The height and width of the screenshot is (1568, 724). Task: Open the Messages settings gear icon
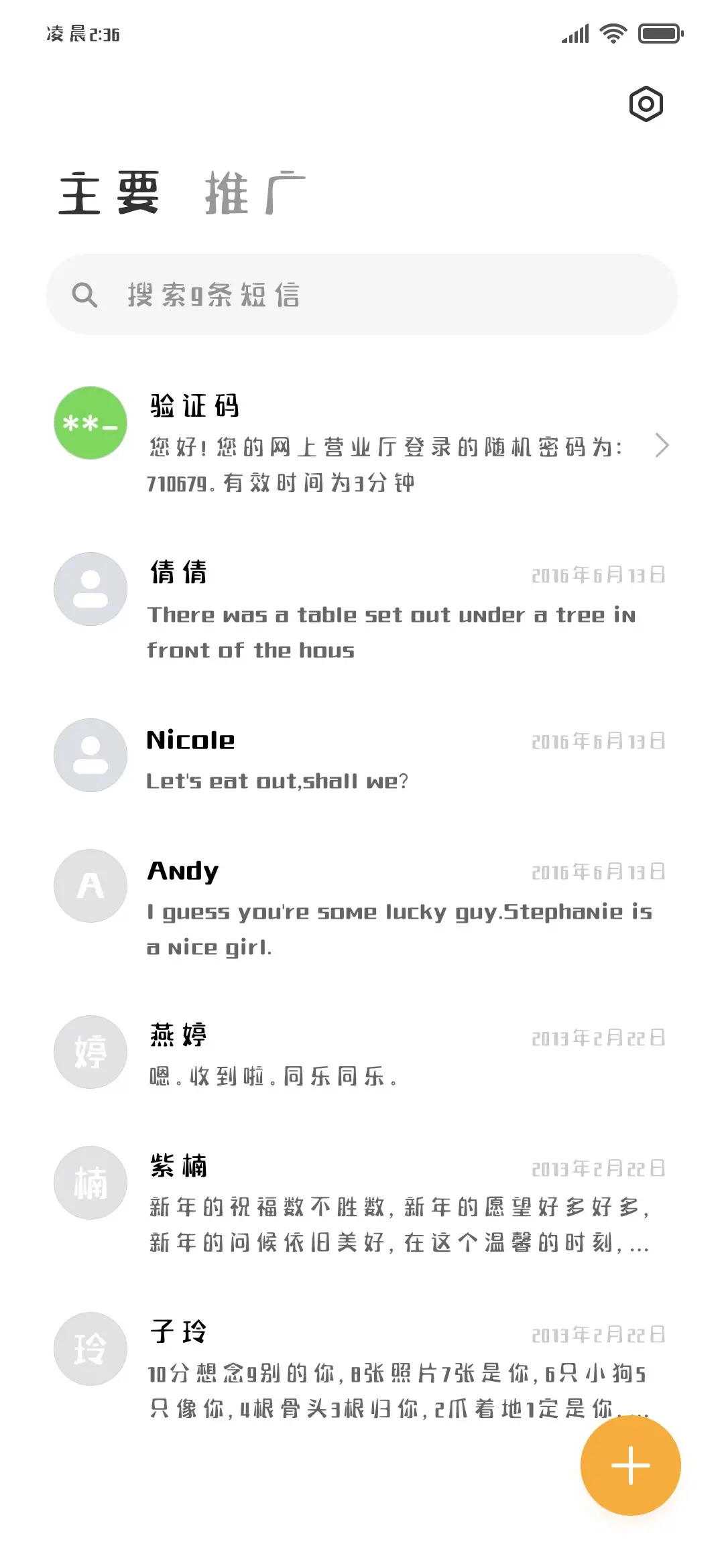[x=646, y=104]
